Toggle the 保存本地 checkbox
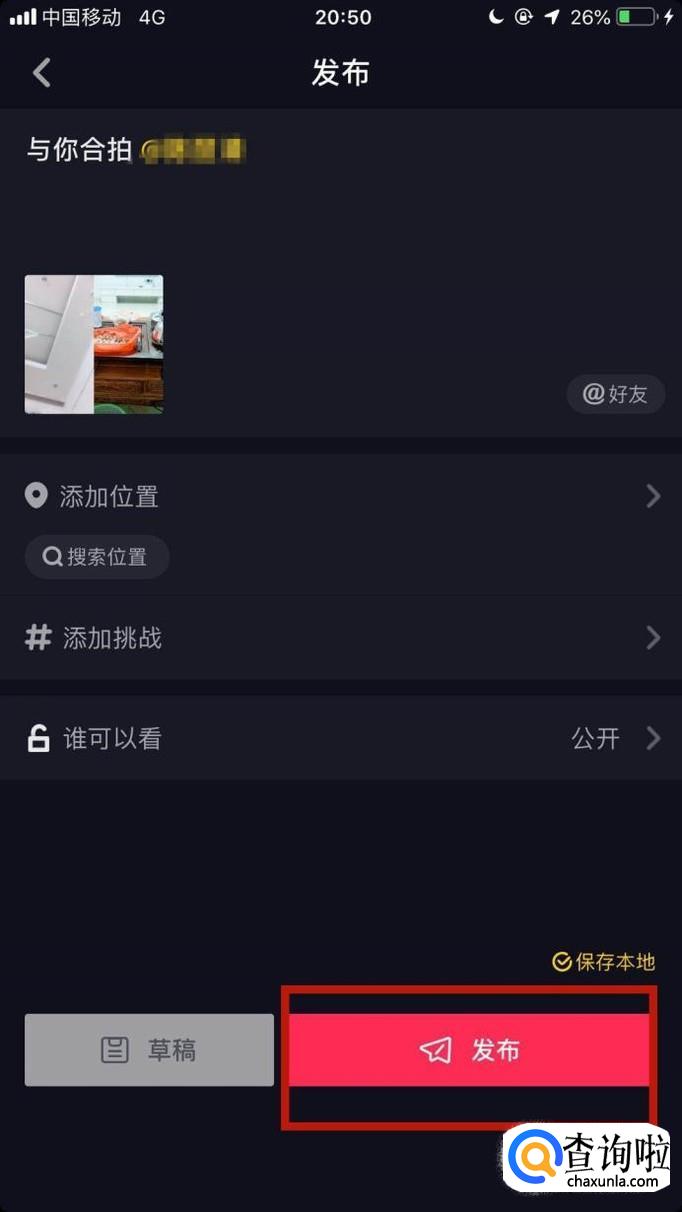This screenshot has width=682, height=1212. [x=603, y=962]
